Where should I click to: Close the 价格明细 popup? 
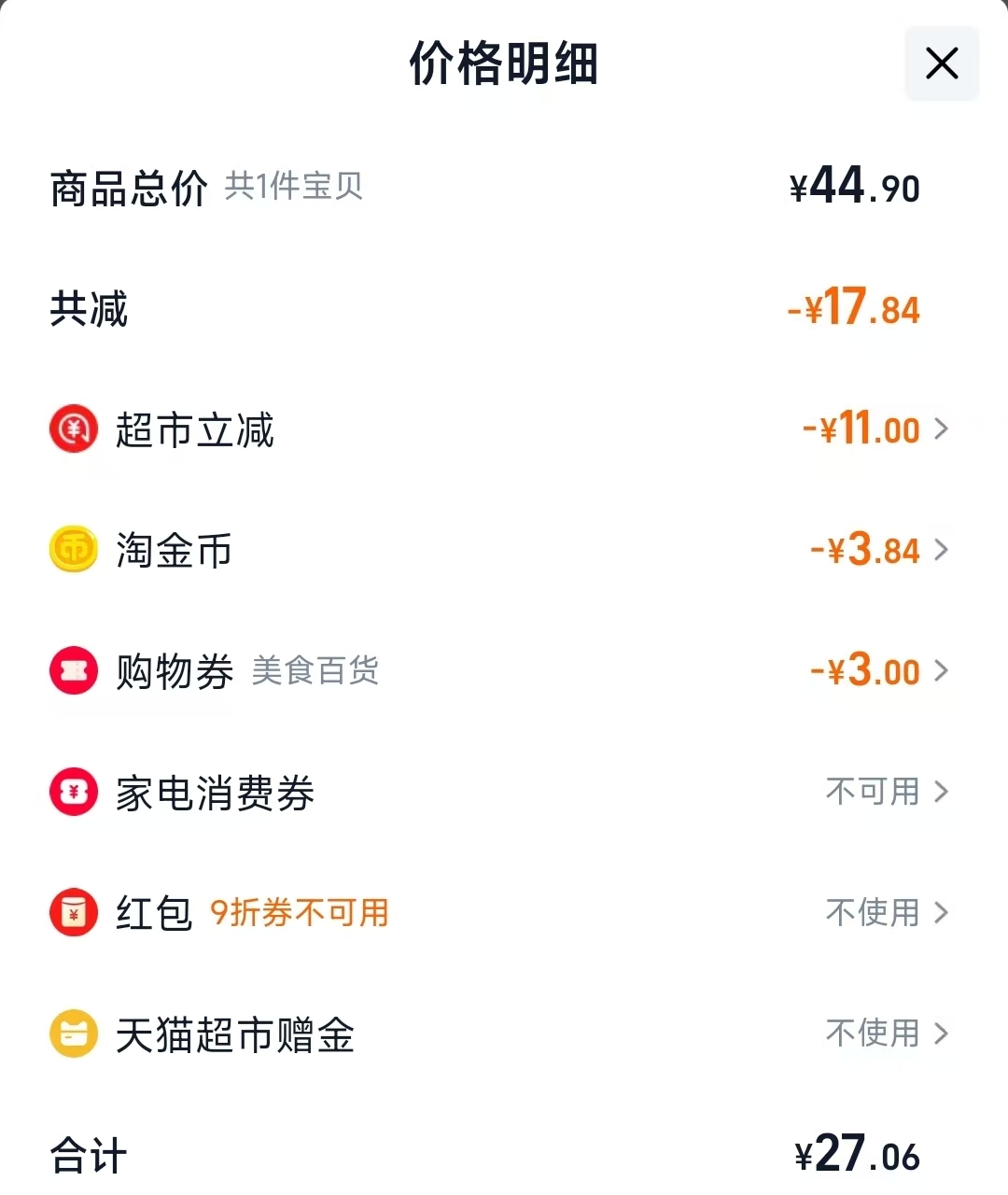(x=941, y=63)
